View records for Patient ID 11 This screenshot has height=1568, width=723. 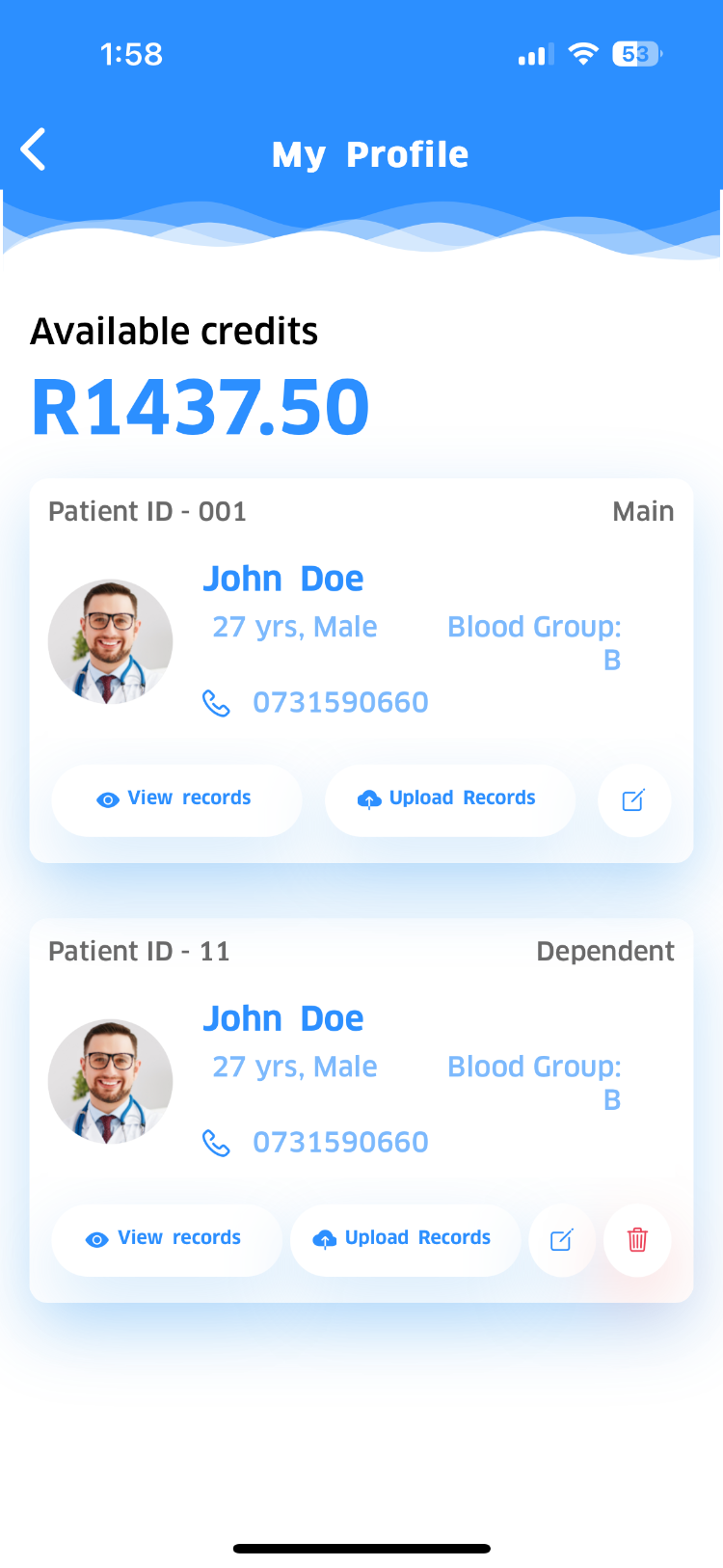pos(166,1239)
